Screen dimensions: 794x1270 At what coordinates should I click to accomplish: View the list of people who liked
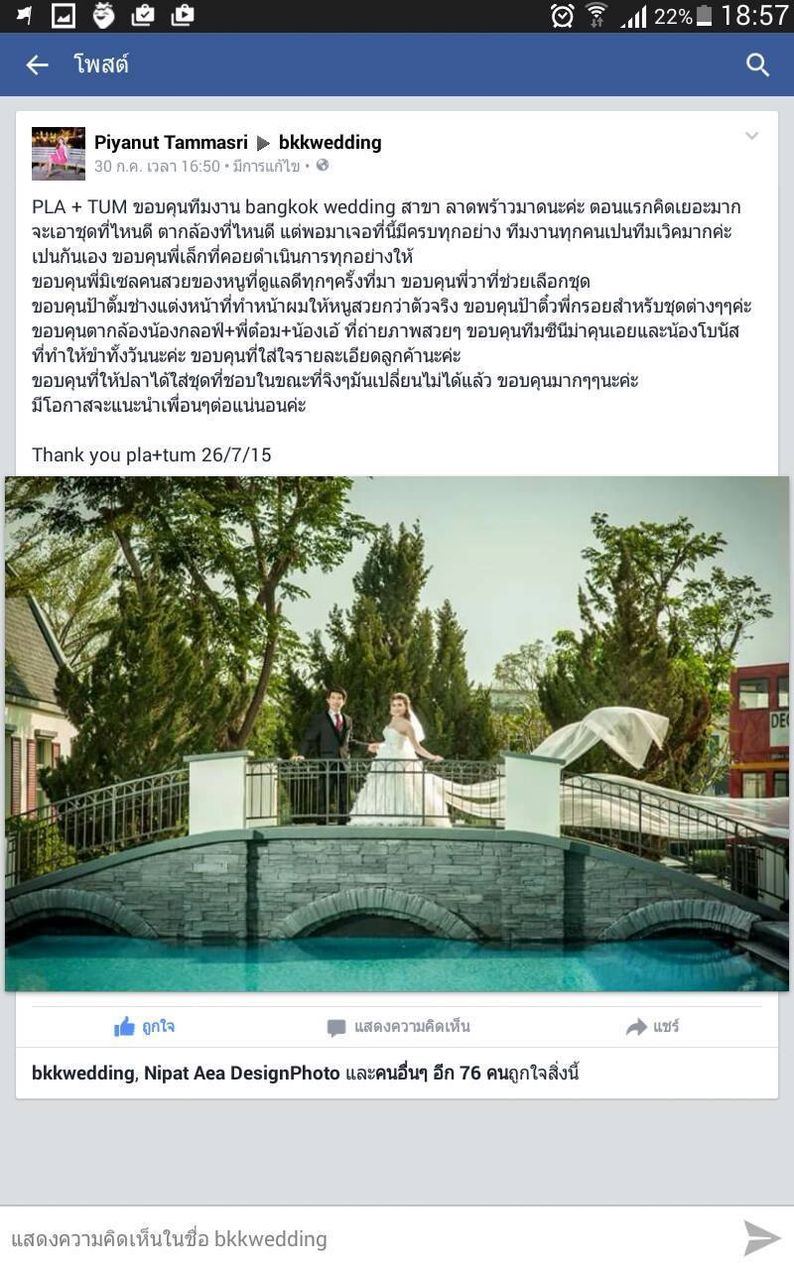(305, 1073)
